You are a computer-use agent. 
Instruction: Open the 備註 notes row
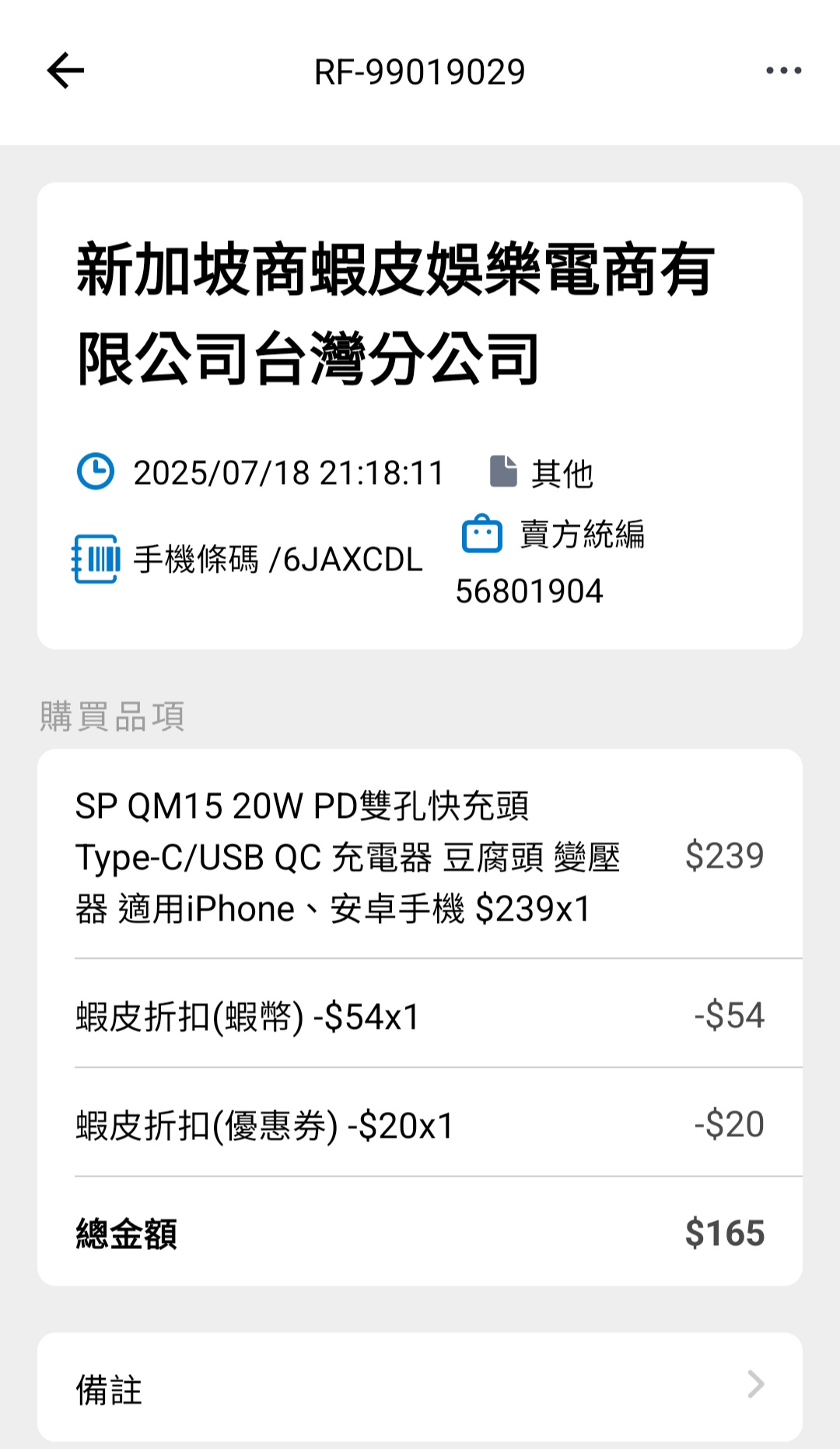click(x=420, y=1387)
